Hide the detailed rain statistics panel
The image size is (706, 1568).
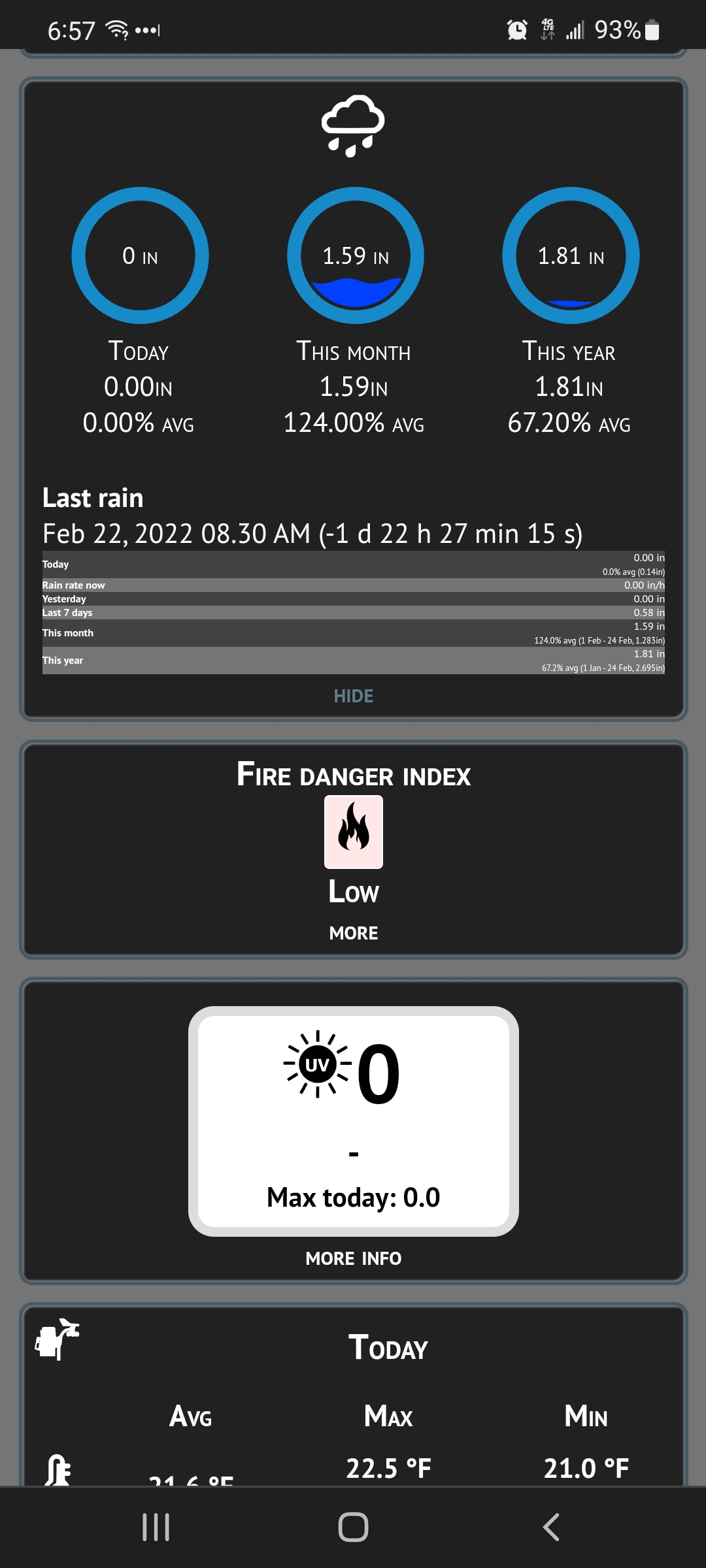[352, 696]
